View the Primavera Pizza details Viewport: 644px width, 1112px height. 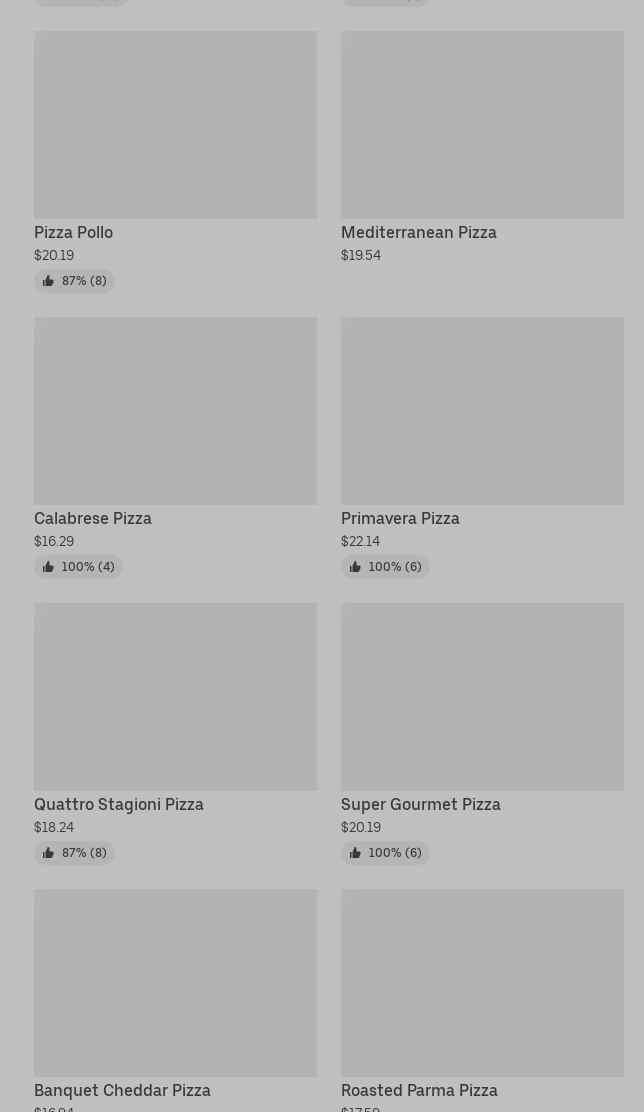pyautogui.click(x=482, y=447)
